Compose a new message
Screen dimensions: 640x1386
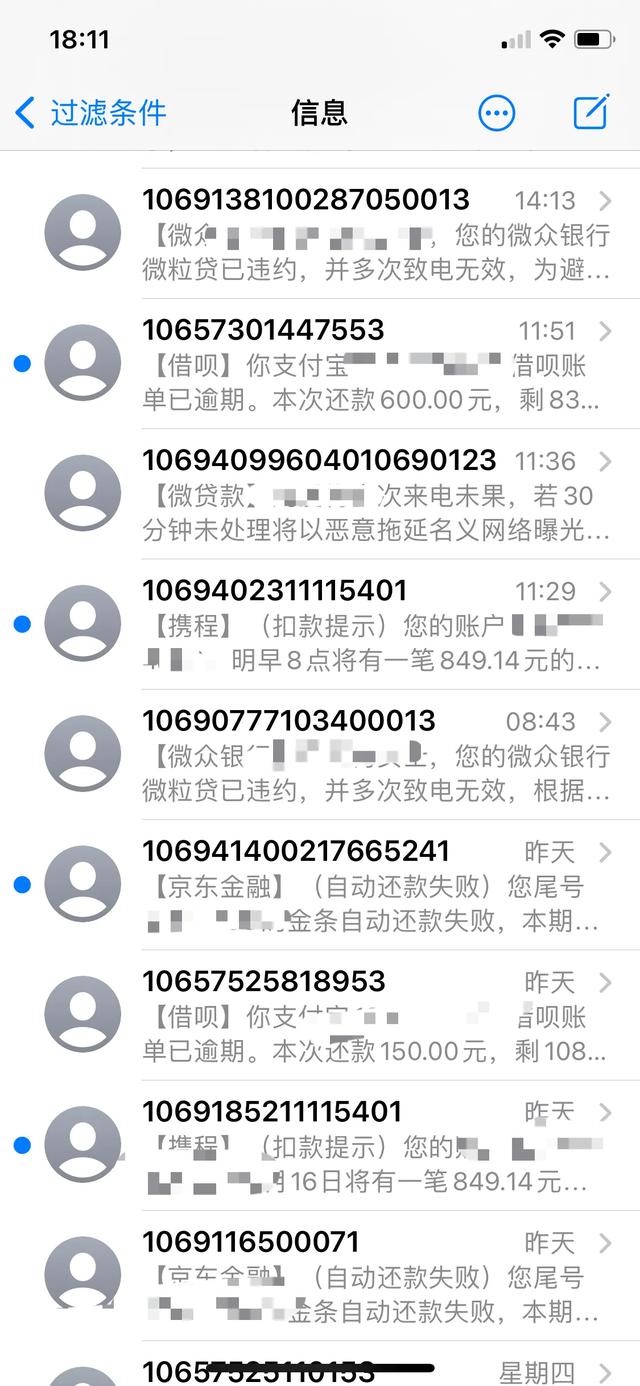click(x=591, y=112)
